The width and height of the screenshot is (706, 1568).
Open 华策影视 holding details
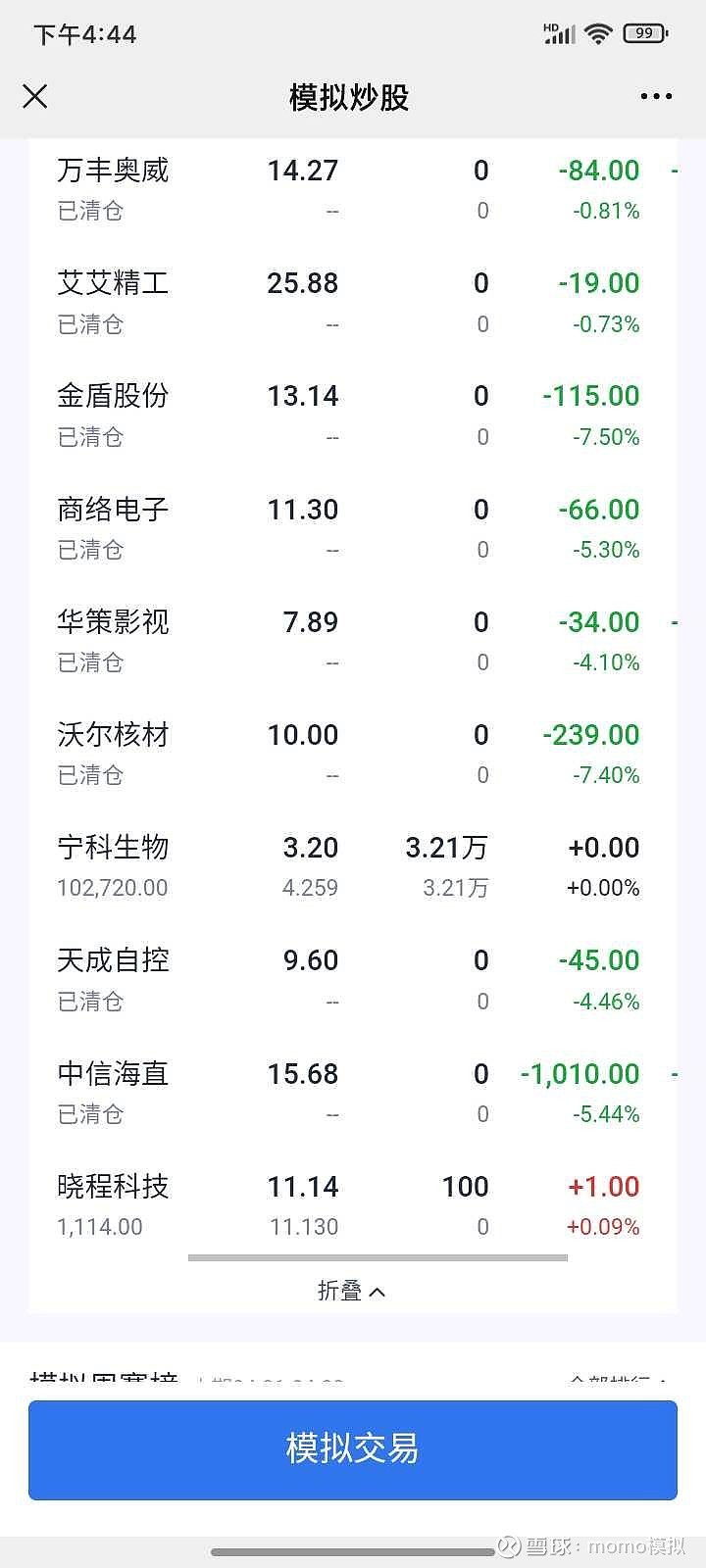pos(353,641)
